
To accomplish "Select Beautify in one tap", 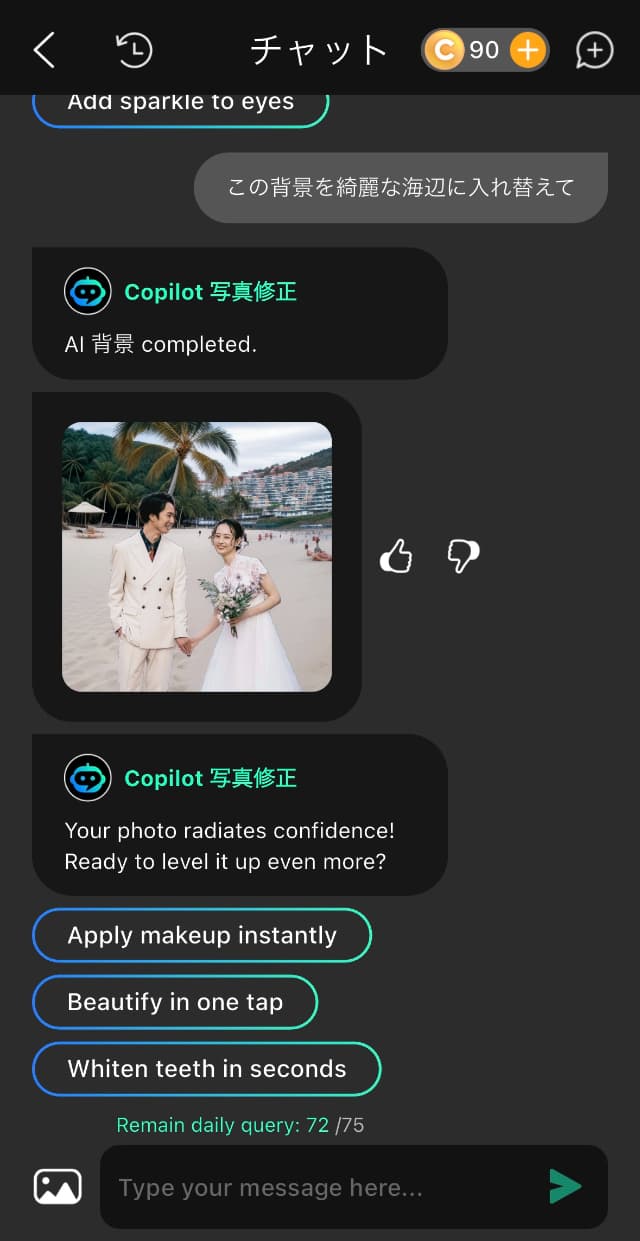I will 175,1002.
